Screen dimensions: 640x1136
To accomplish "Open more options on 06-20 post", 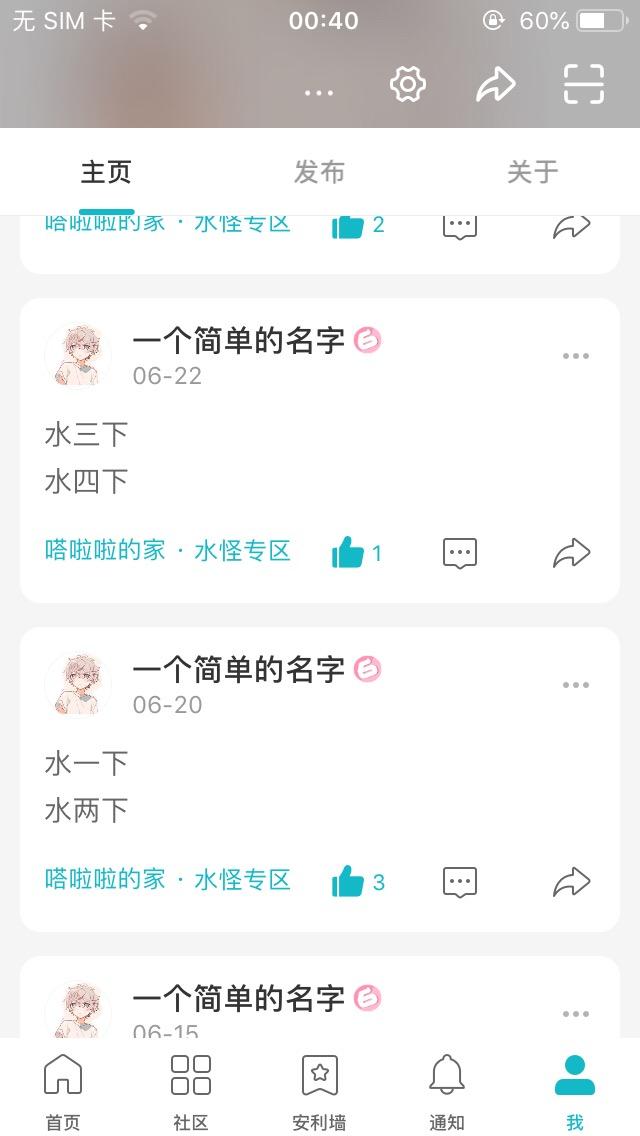I will click(575, 685).
